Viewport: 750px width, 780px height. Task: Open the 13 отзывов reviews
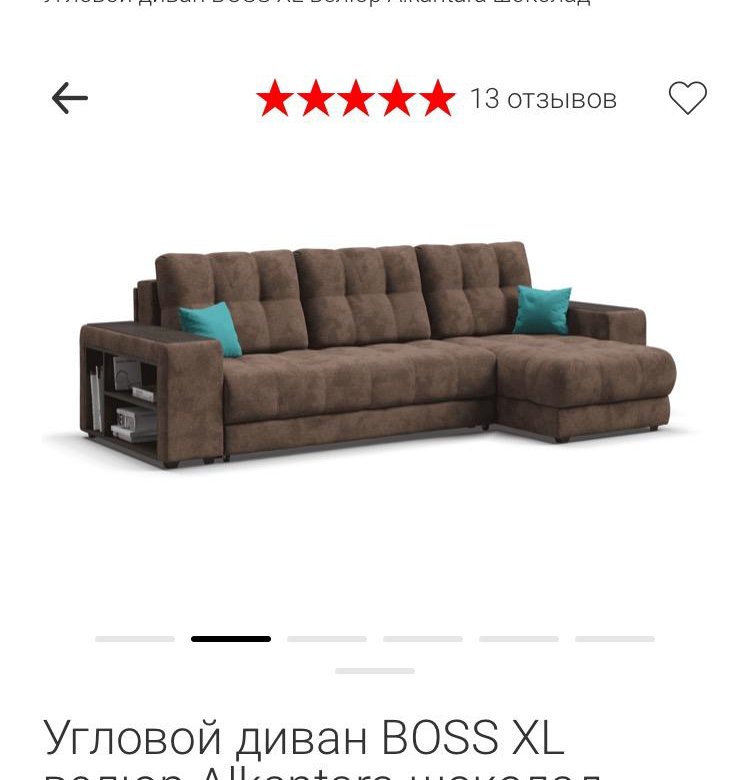[x=542, y=99]
